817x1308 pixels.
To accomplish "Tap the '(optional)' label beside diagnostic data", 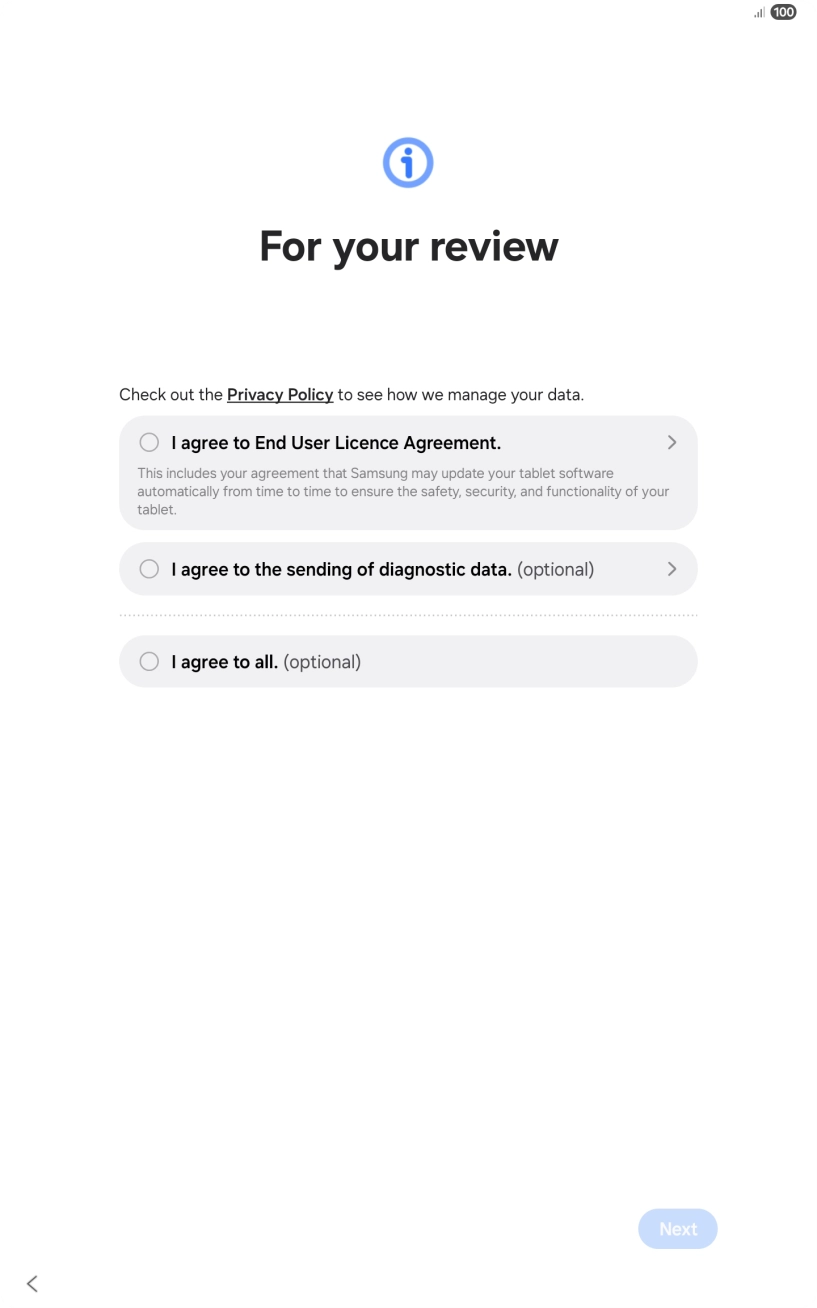I will (556, 569).
